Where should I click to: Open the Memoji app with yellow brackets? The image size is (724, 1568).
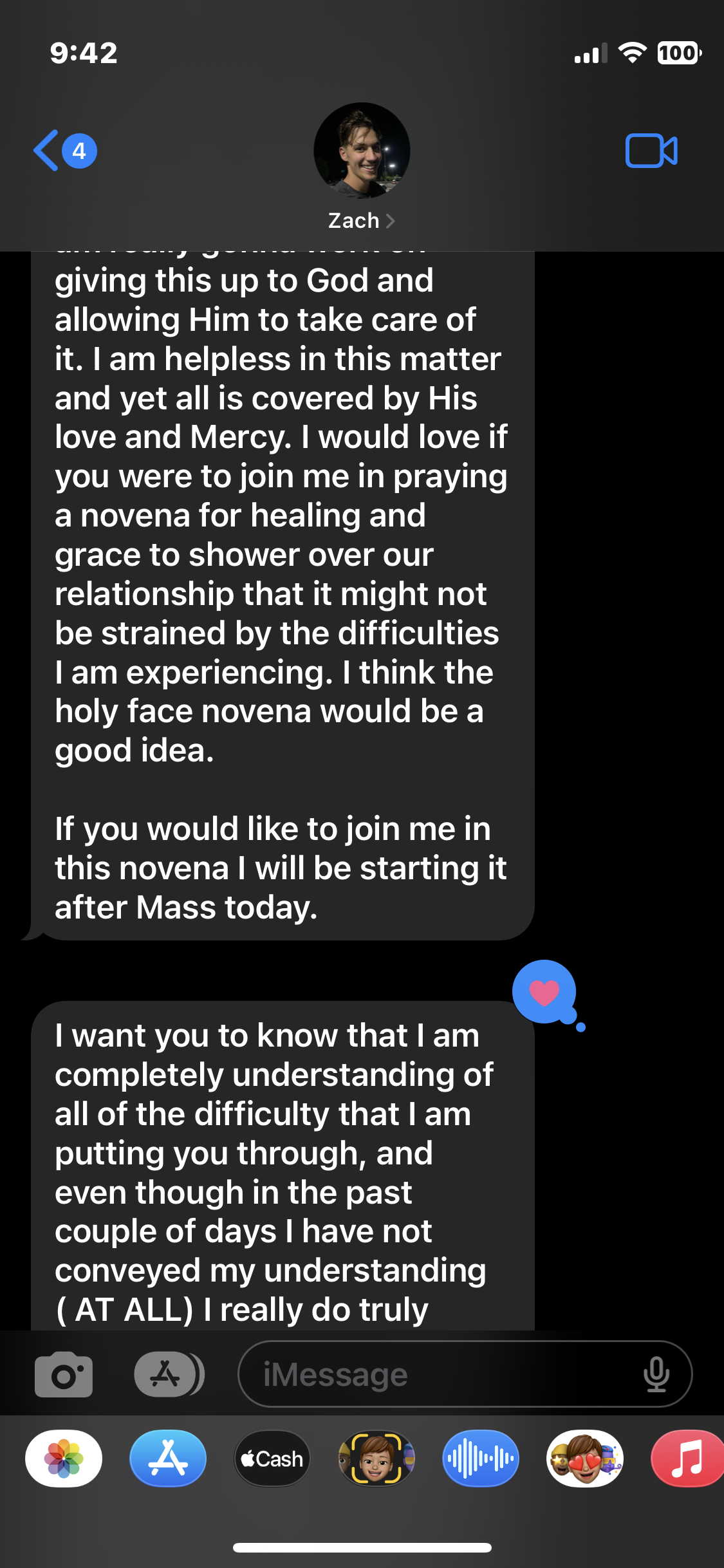[x=376, y=1459]
